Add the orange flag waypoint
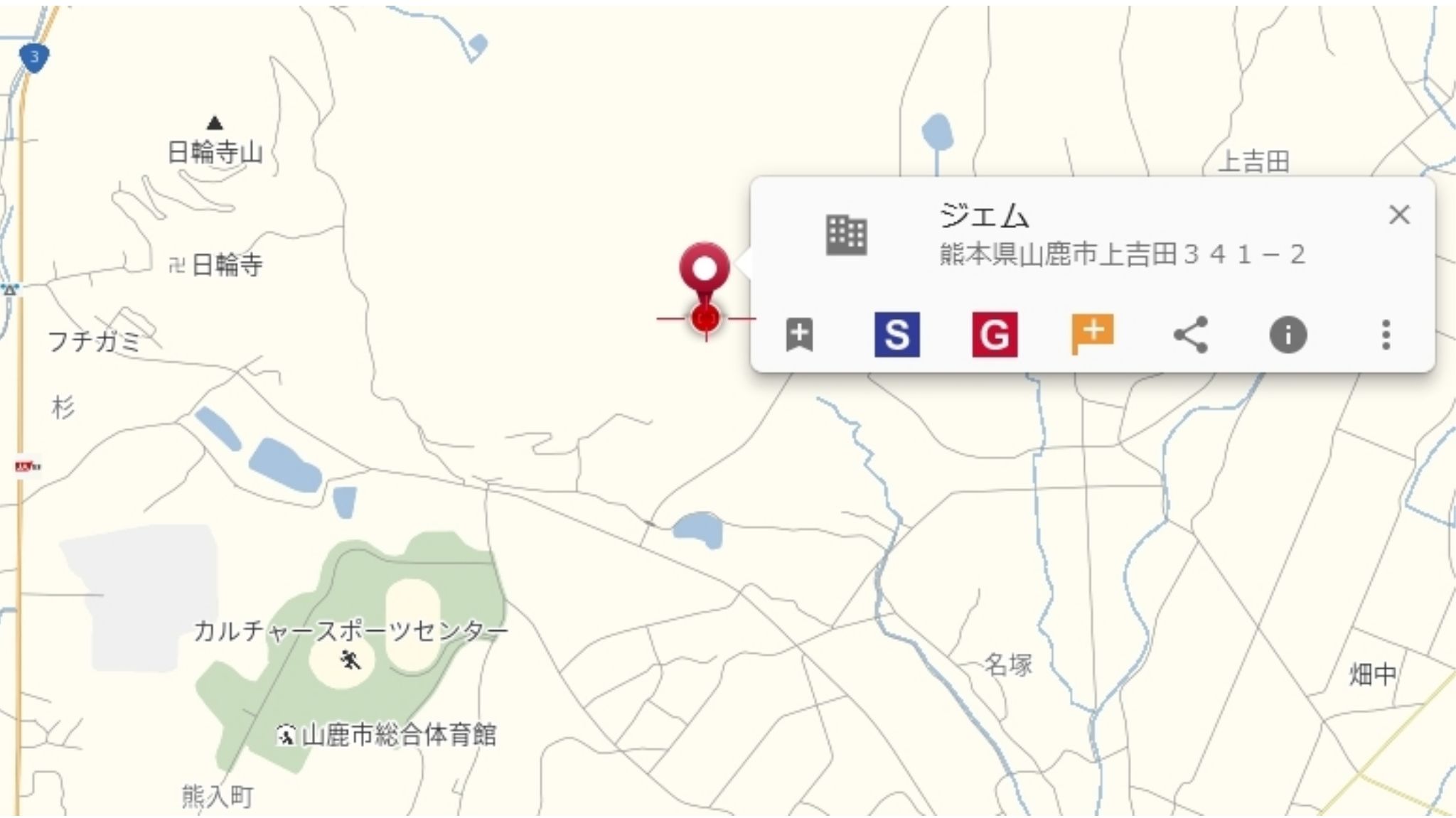The height and width of the screenshot is (818, 1456). click(1092, 333)
